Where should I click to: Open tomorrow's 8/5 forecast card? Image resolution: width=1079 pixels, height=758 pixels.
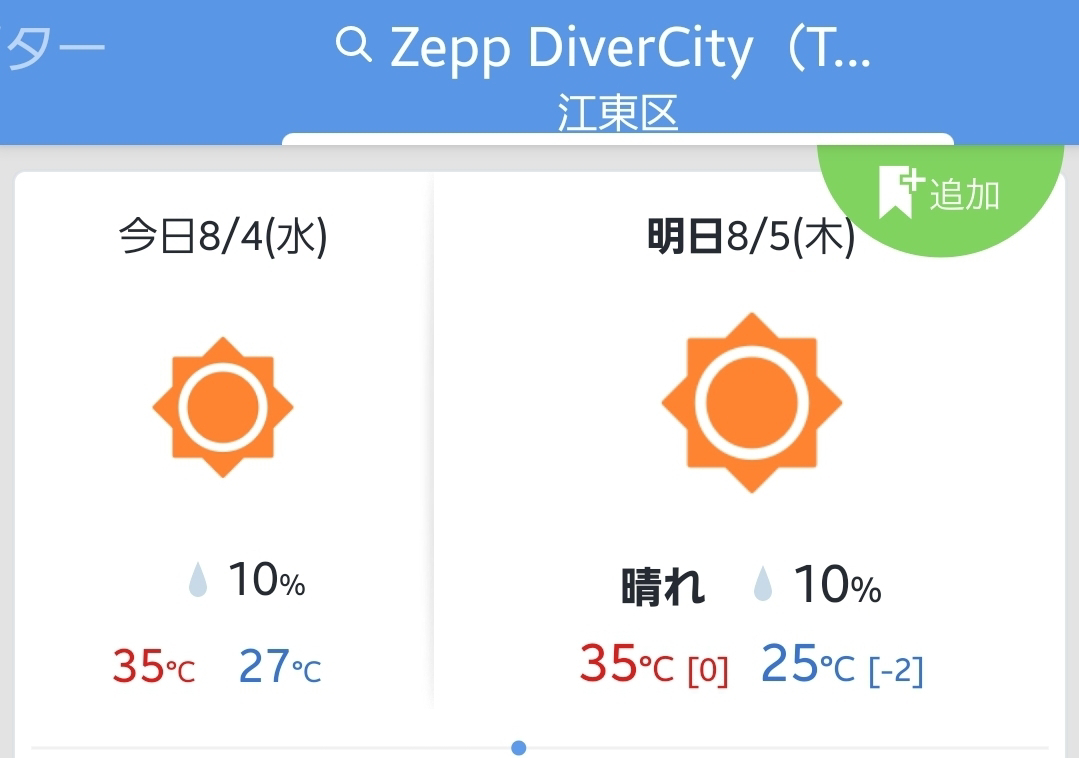(x=749, y=440)
